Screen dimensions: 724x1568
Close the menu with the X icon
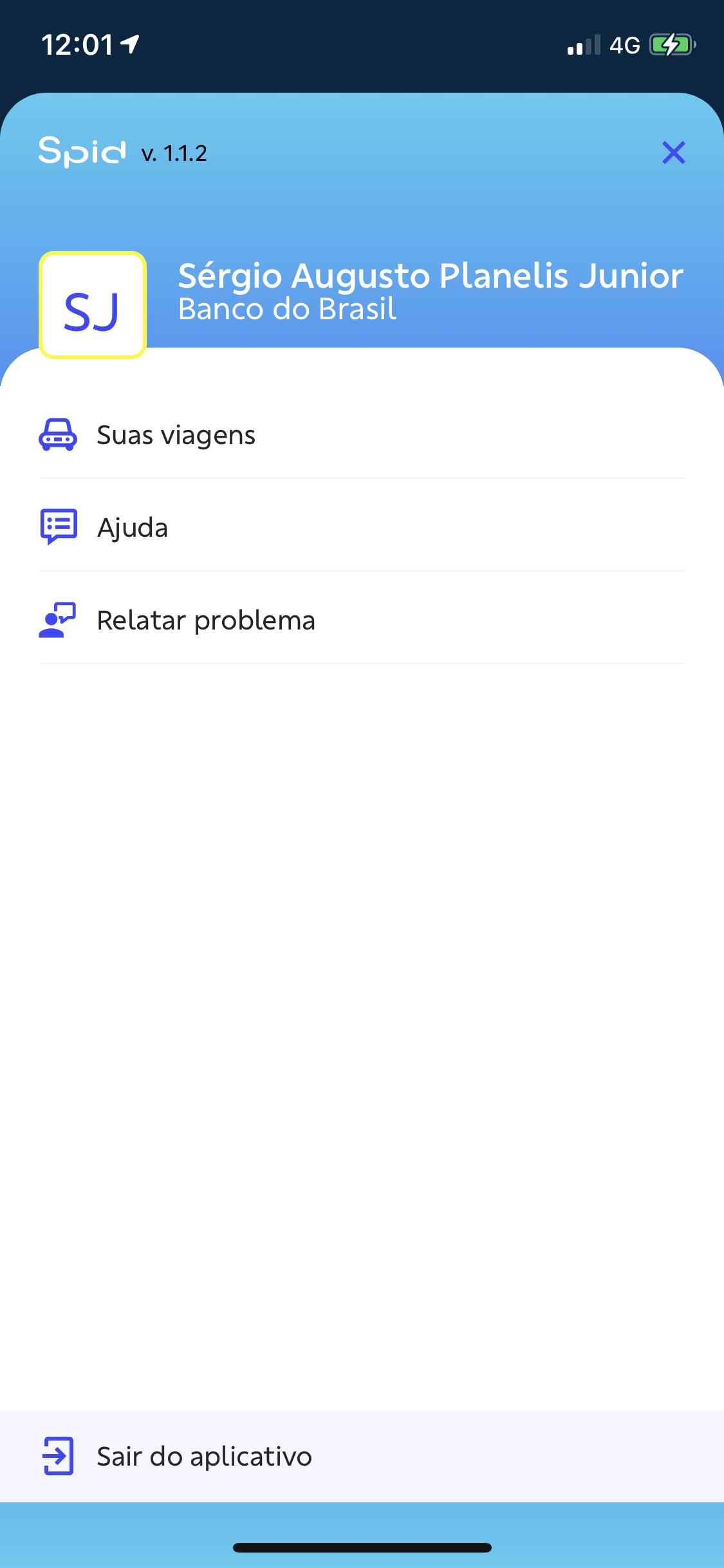point(673,153)
